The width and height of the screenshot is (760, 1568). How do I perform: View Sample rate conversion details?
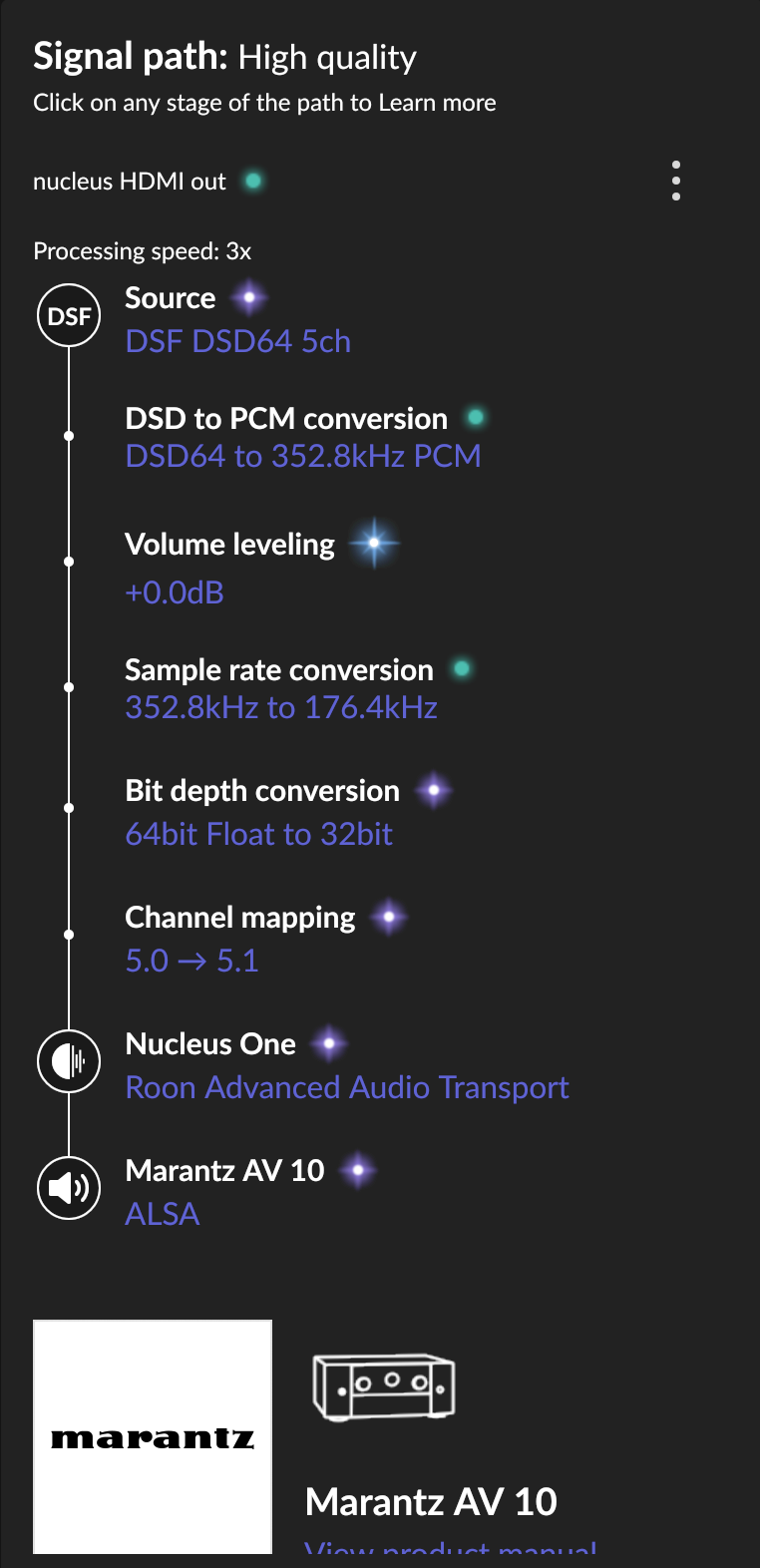[297, 688]
